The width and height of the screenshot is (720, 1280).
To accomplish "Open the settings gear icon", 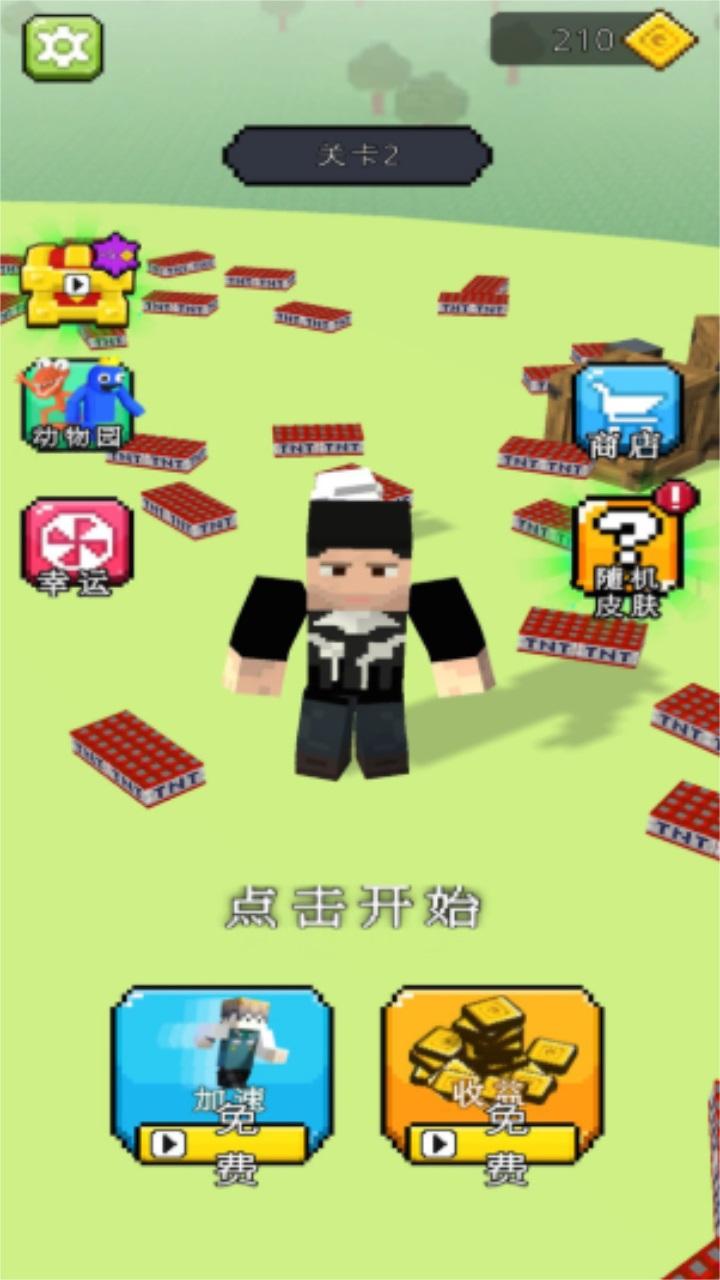I will (63, 47).
